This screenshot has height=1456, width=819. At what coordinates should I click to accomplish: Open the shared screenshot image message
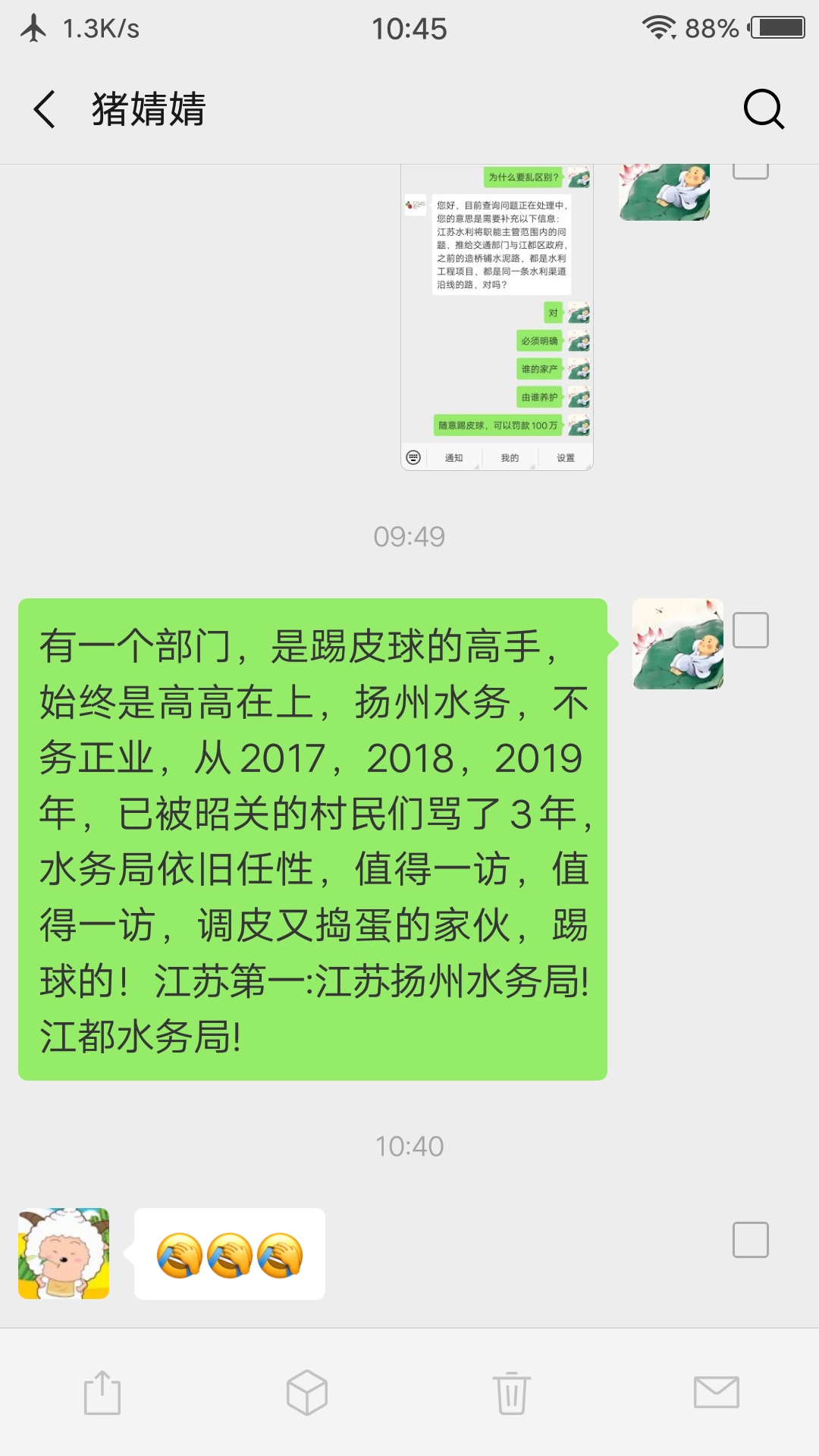(497, 318)
